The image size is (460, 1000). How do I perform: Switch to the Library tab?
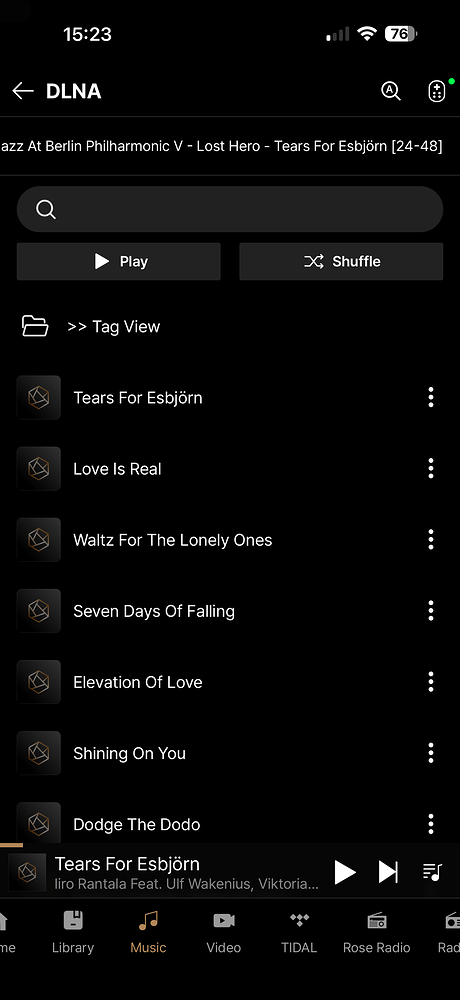tap(73, 933)
